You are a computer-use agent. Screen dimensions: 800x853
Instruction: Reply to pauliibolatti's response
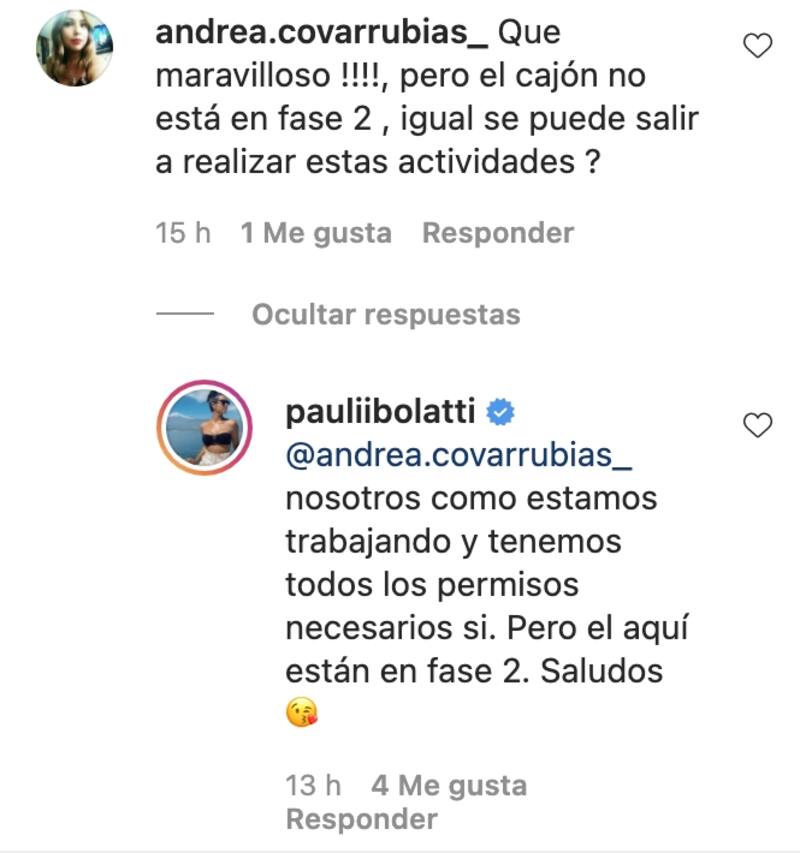361,820
